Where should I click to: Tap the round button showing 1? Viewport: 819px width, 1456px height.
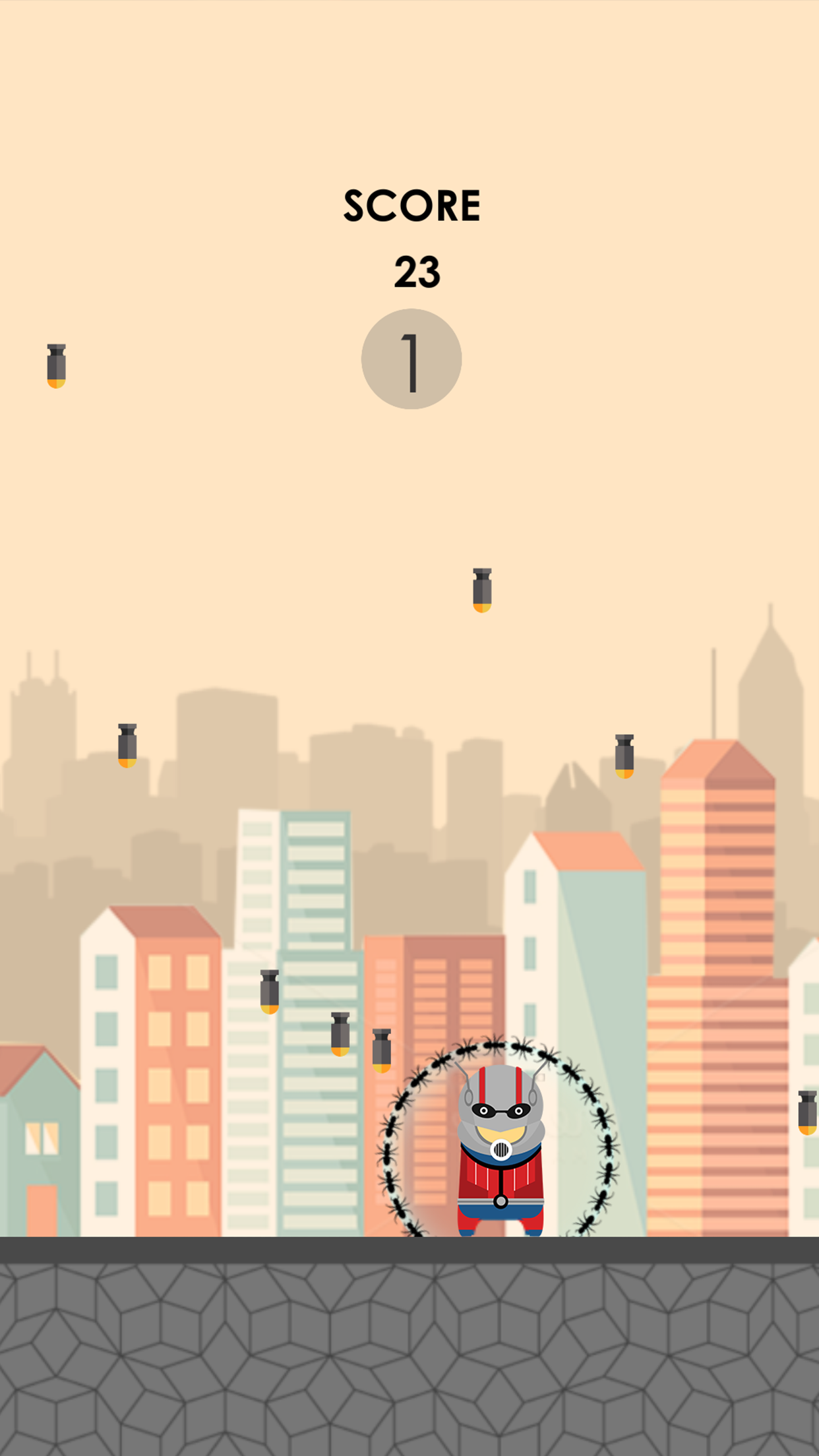[x=411, y=359]
